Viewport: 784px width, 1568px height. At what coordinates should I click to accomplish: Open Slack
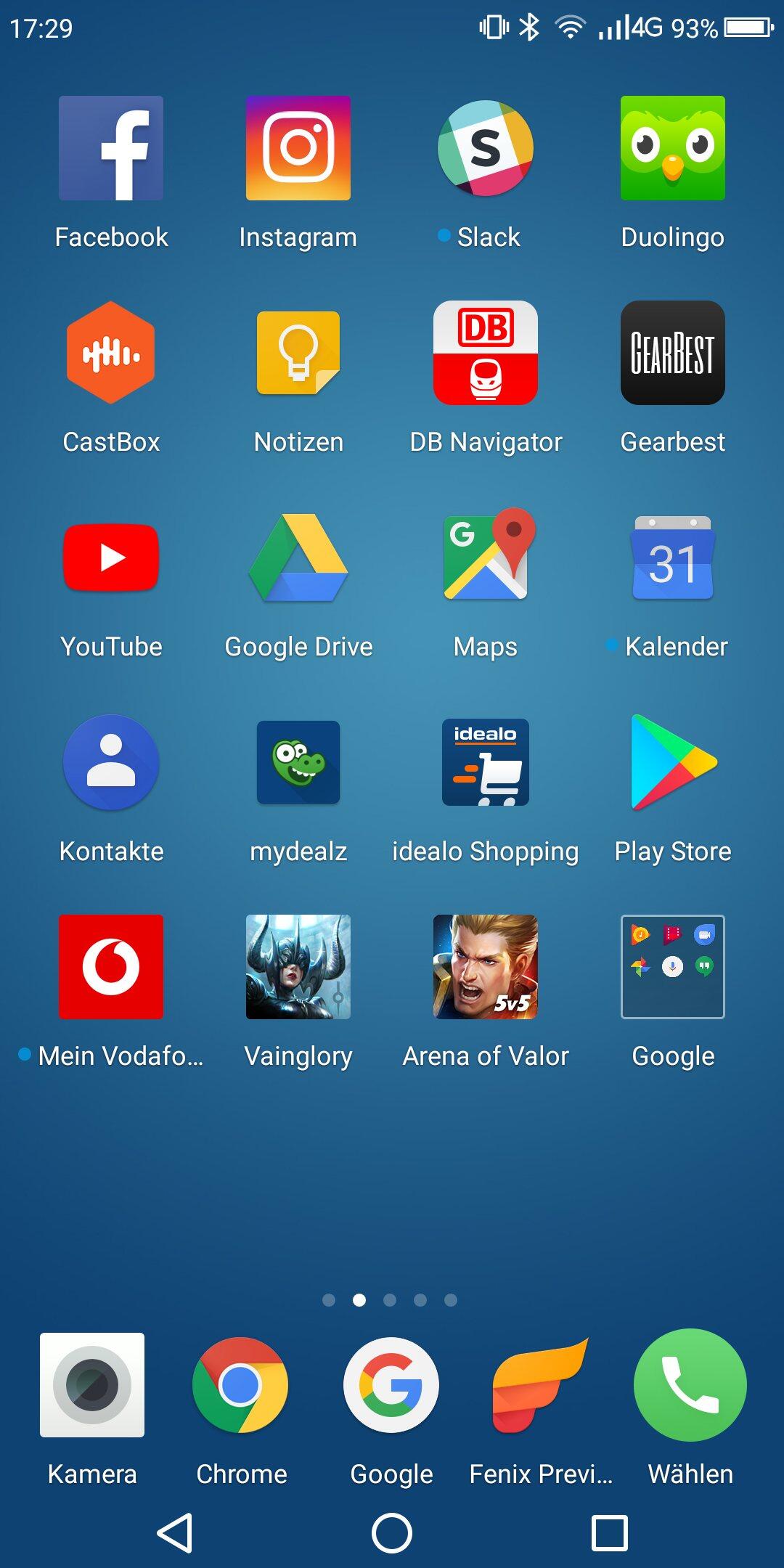[x=486, y=149]
